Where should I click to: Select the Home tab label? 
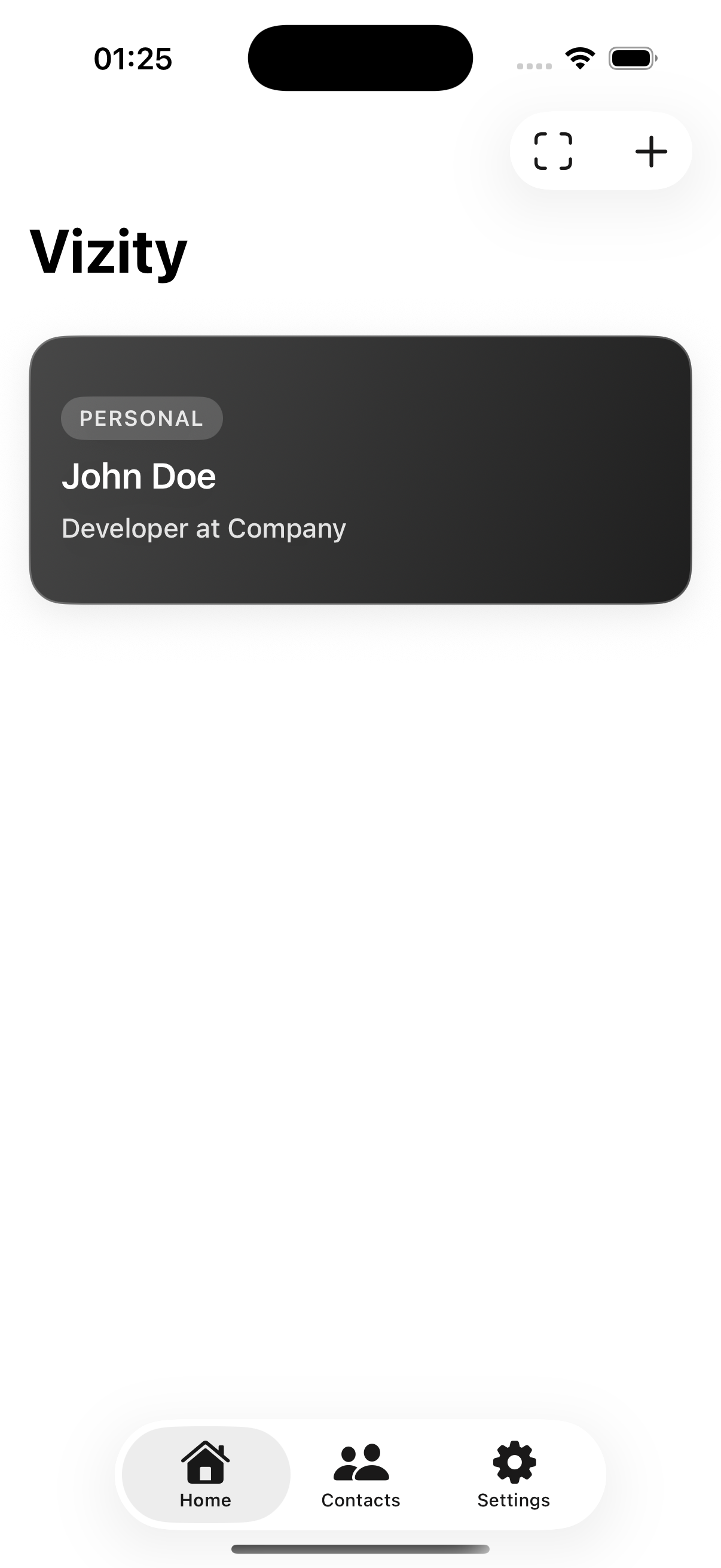(x=204, y=1500)
